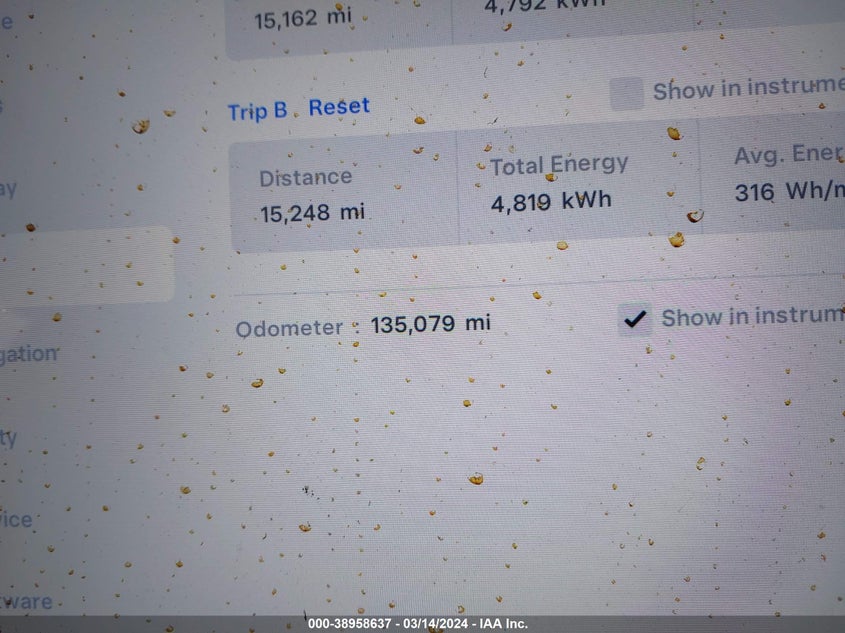845x633 pixels.
Task: Check Show in instrument for Trip B
Action: tap(627, 93)
